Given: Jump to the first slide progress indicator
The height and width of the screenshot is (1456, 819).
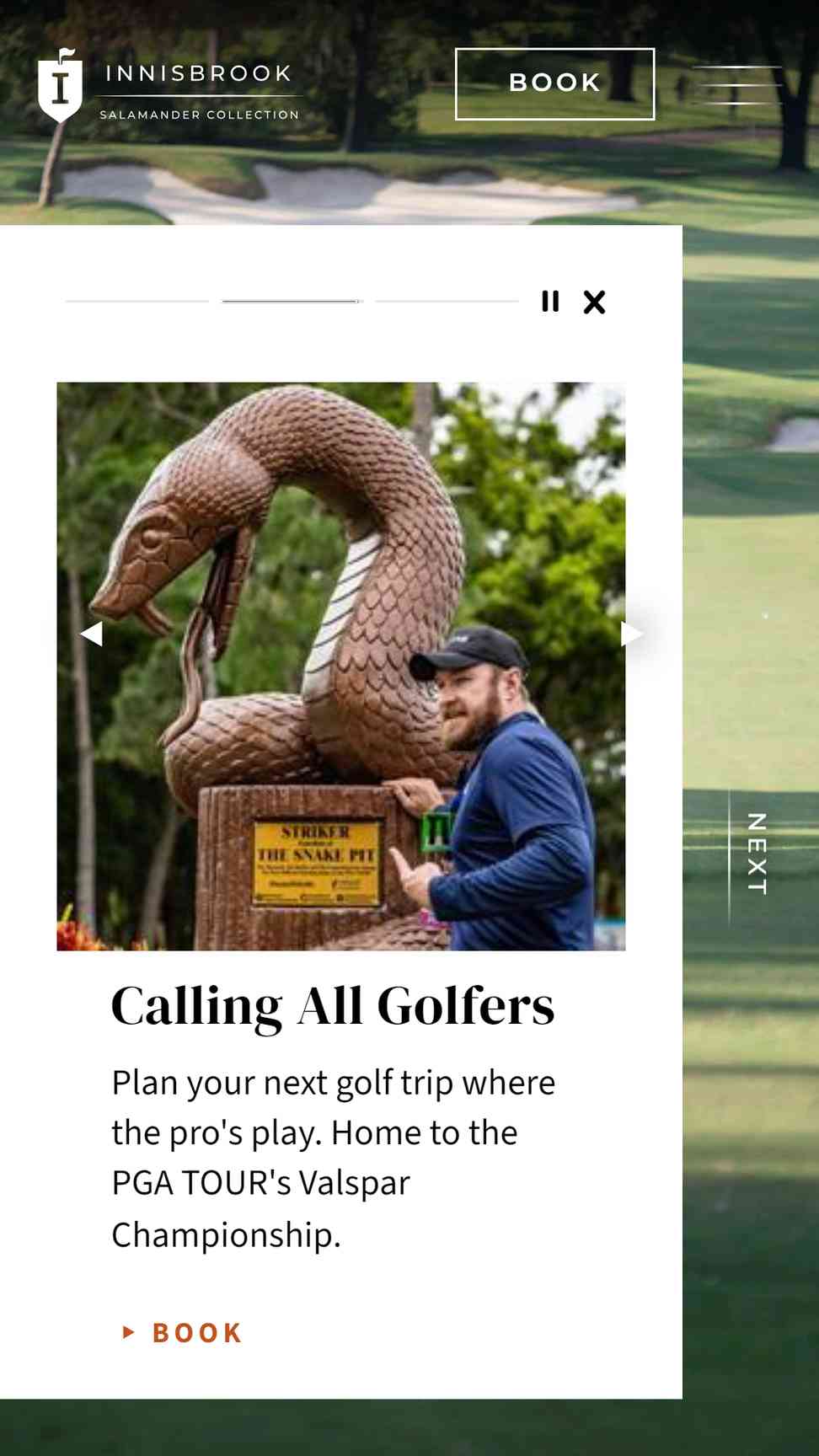Looking at the screenshot, I should [x=137, y=301].
